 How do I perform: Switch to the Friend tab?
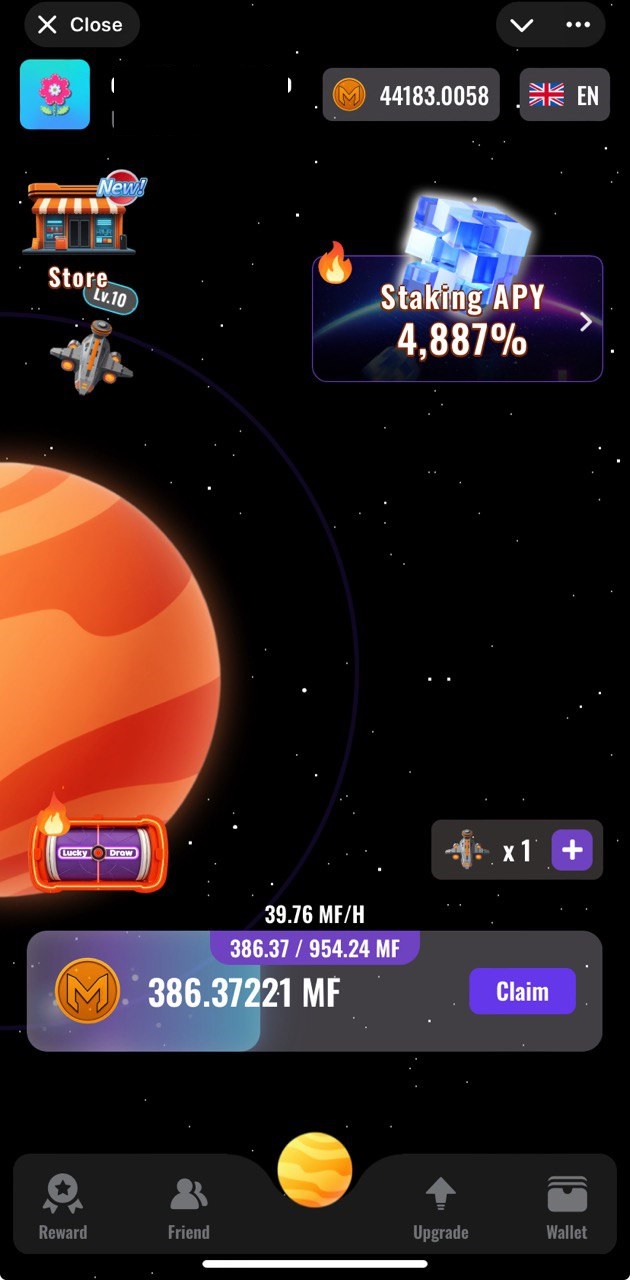coord(188,1207)
